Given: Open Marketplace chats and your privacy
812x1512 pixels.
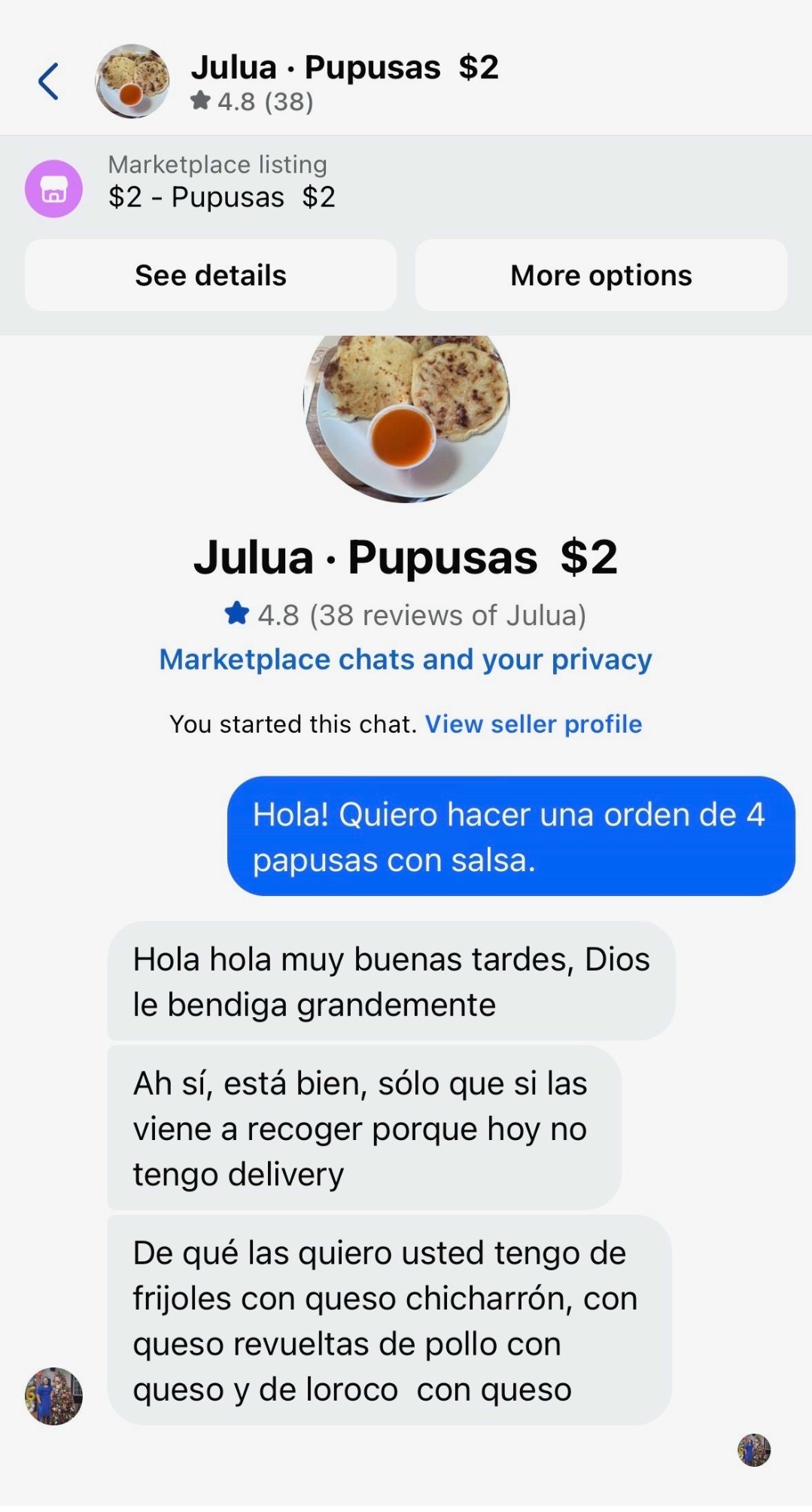Looking at the screenshot, I should click(x=405, y=659).
